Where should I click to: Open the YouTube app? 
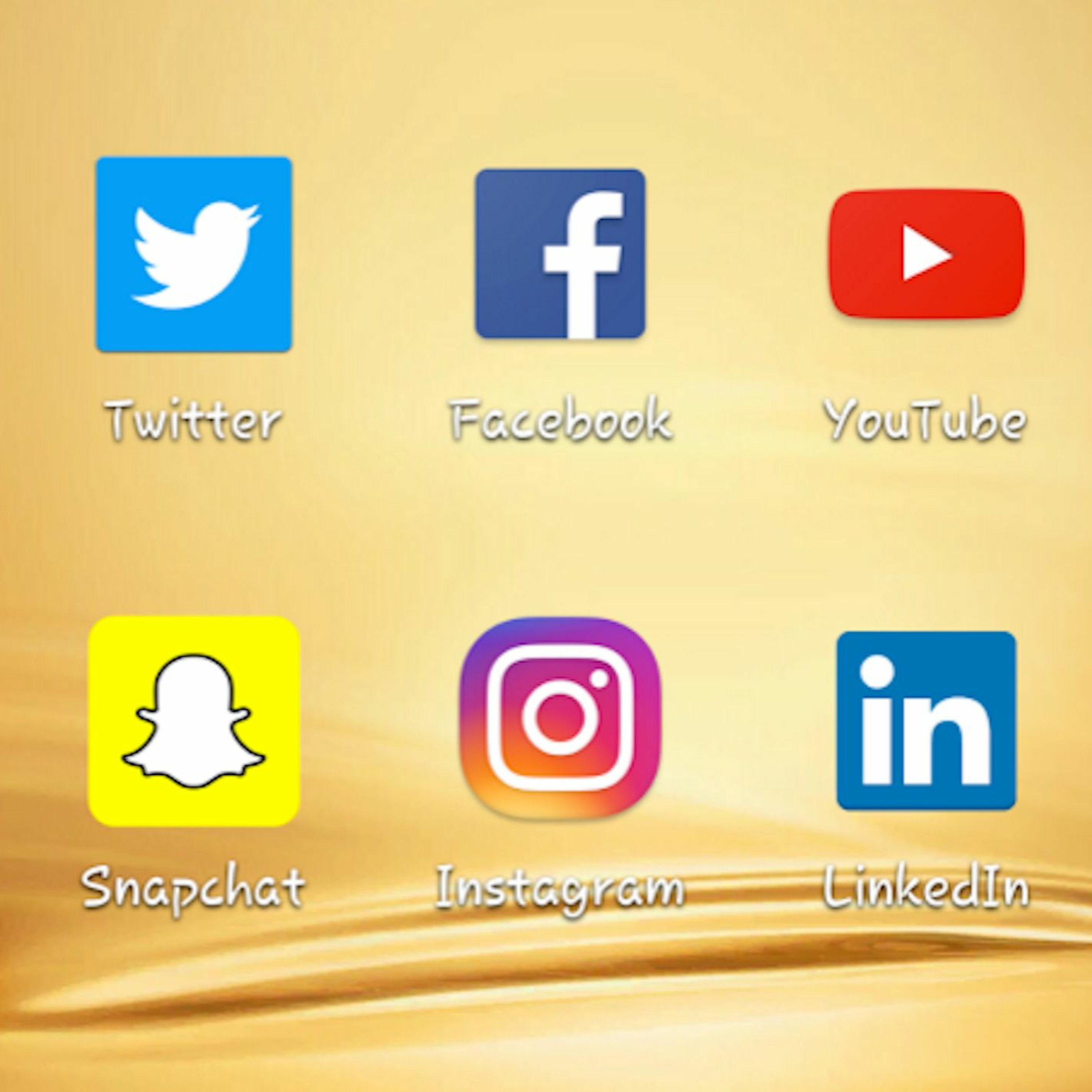point(926,254)
